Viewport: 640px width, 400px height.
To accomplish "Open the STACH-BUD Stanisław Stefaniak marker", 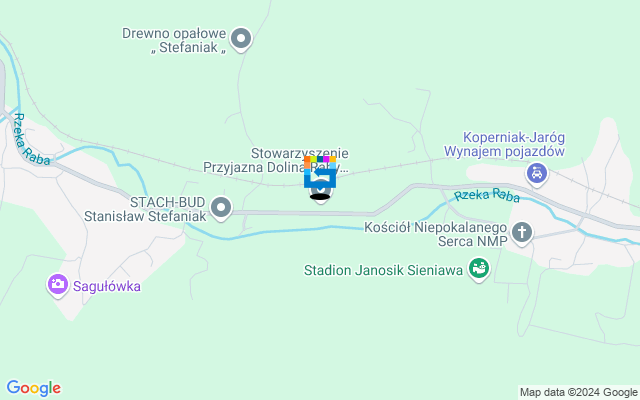I will click(x=221, y=208).
